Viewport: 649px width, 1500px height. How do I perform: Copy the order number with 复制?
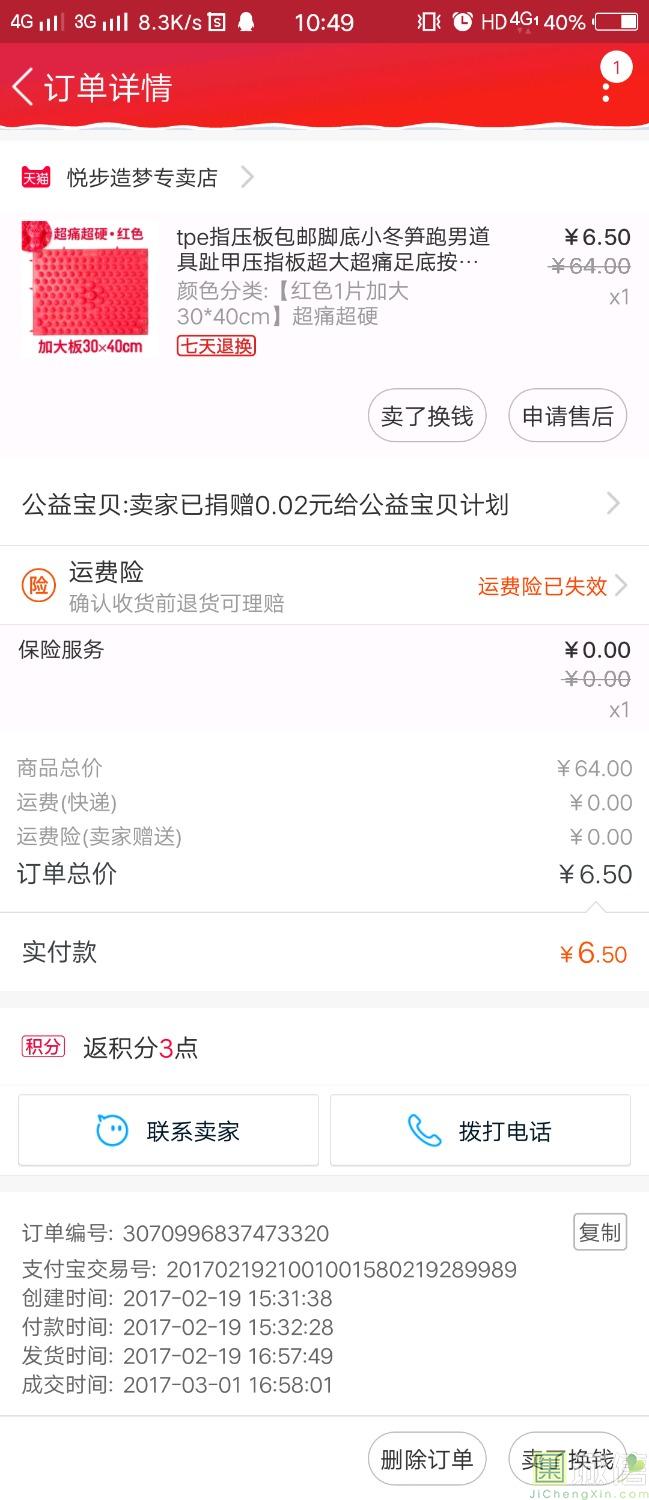click(x=600, y=1233)
